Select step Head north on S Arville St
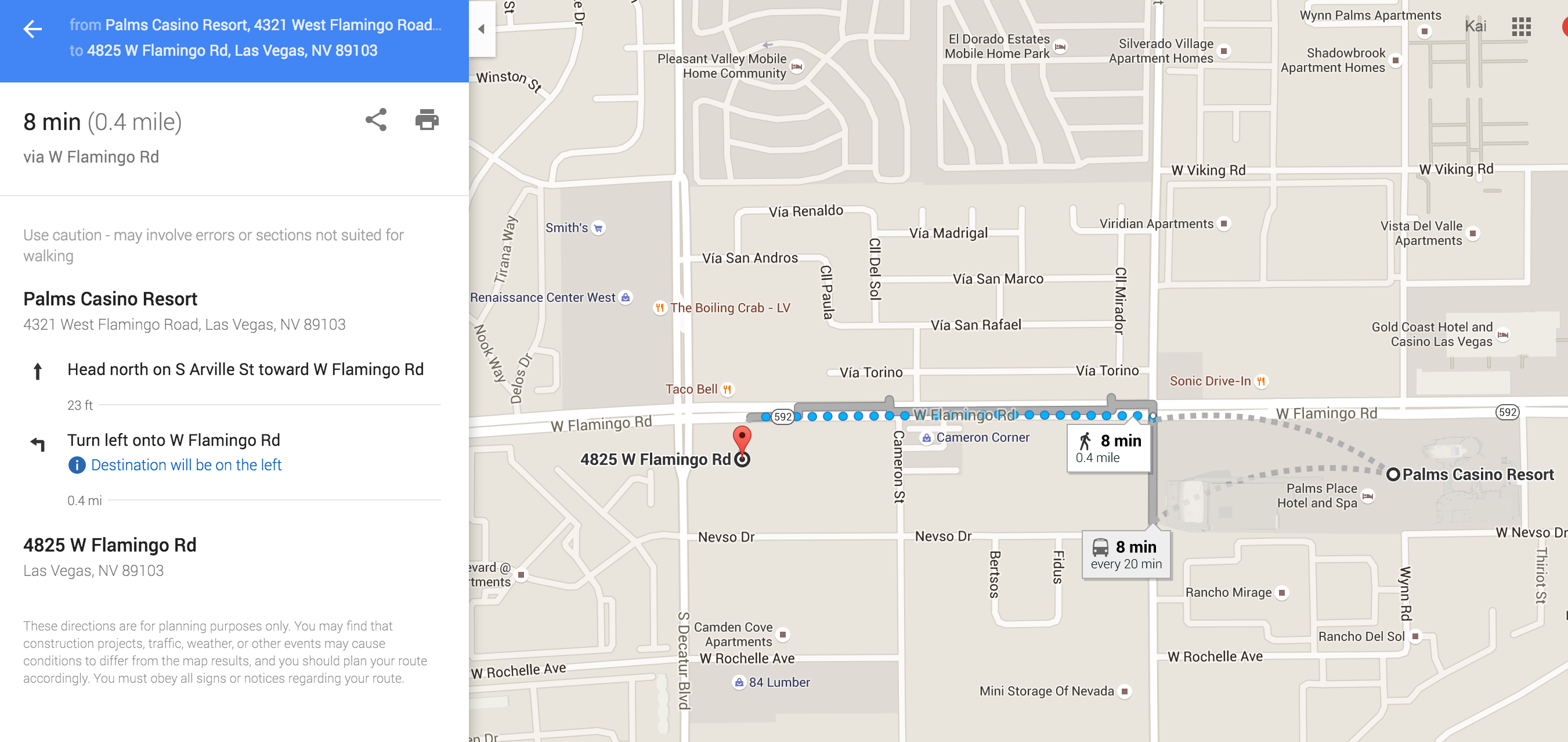This screenshot has height=742, width=1568. [x=245, y=370]
